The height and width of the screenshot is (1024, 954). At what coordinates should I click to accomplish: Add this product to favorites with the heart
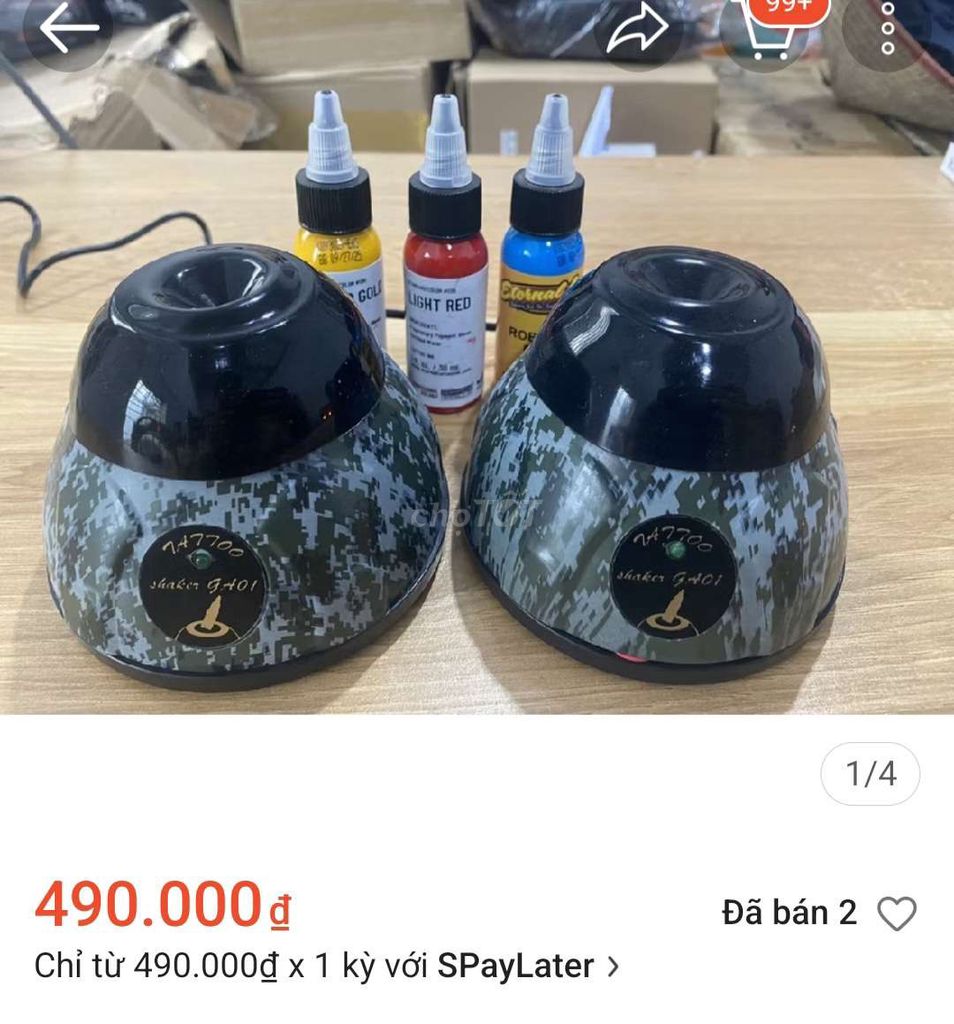pos(896,913)
